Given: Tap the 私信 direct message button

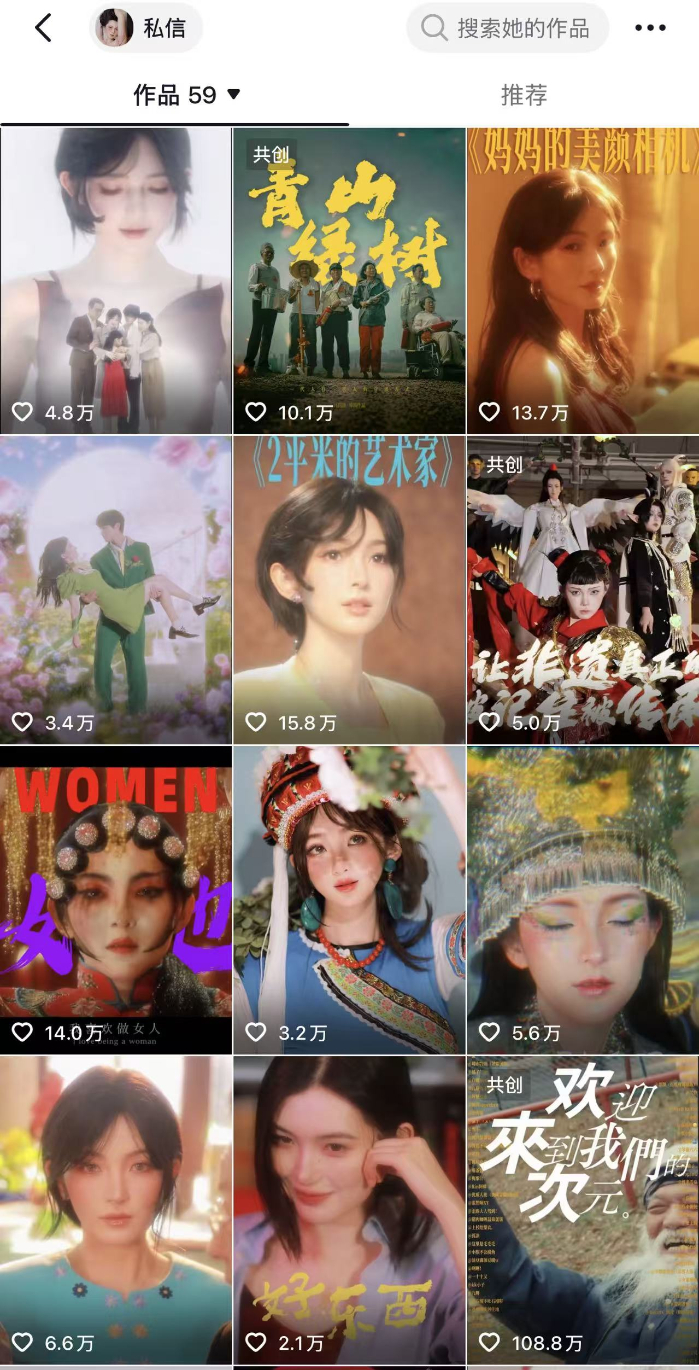Looking at the screenshot, I should (x=147, y=28).
